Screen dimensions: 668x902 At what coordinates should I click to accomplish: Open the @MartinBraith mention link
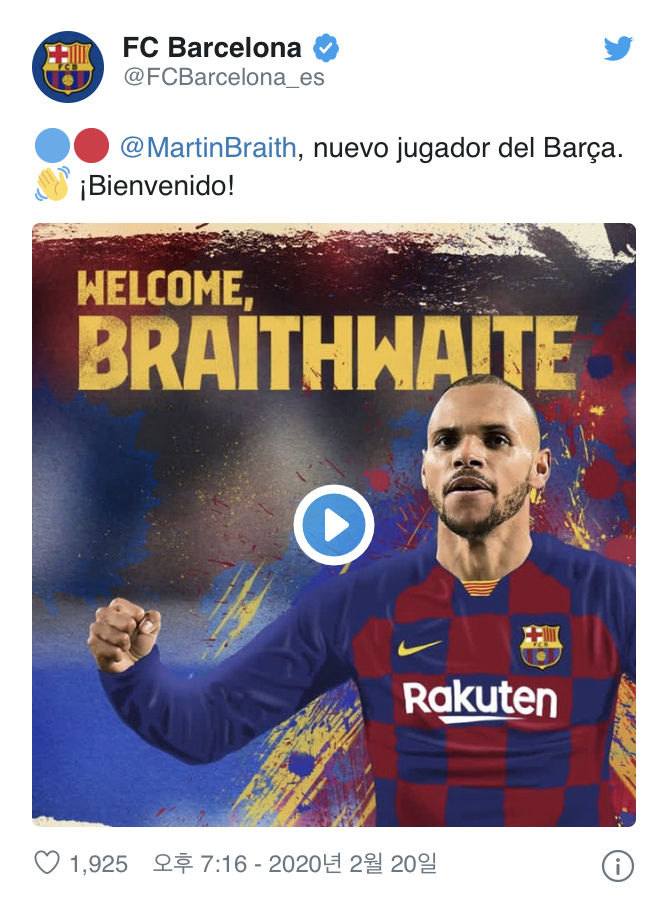click(x=208, y=148)
